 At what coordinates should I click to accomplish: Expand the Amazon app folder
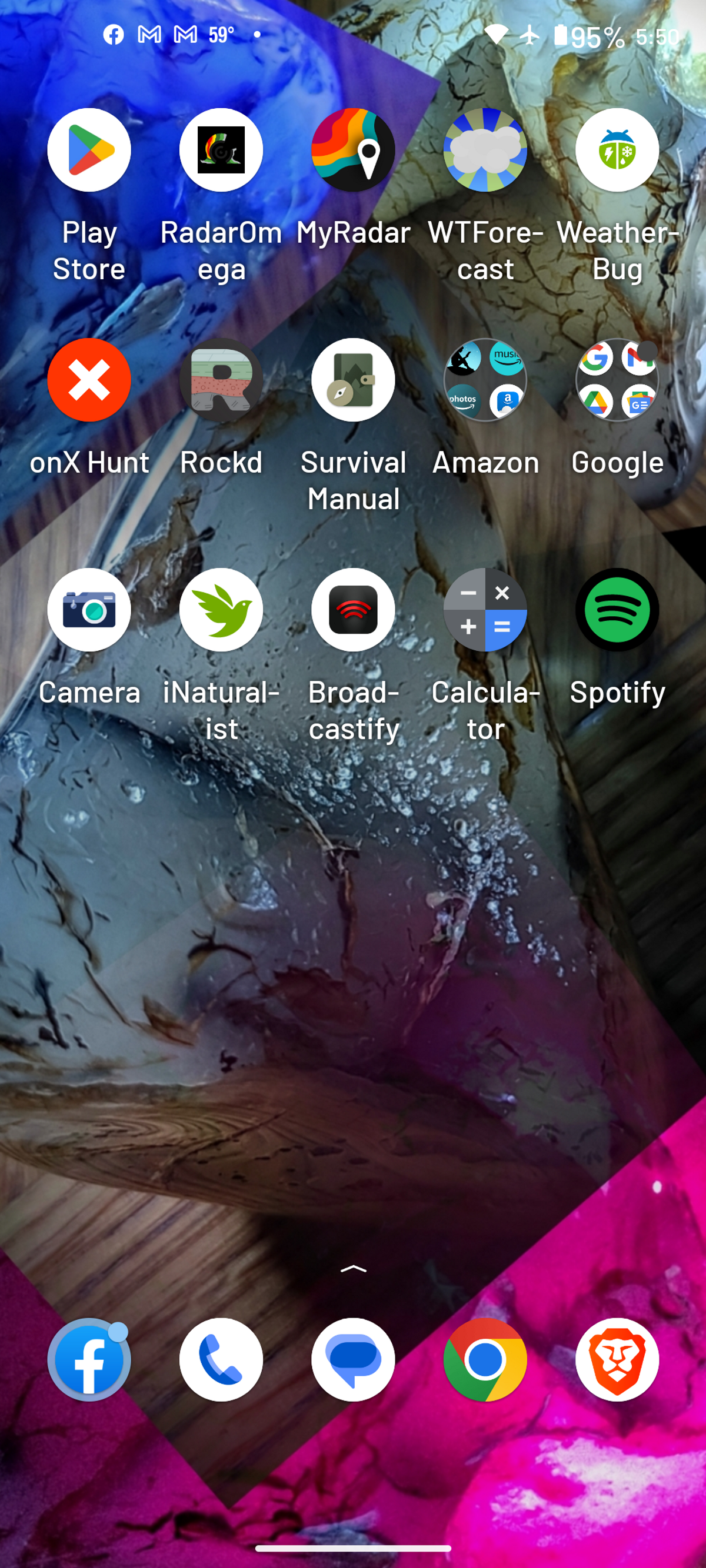pyautogui.click(x=485, y=380)
